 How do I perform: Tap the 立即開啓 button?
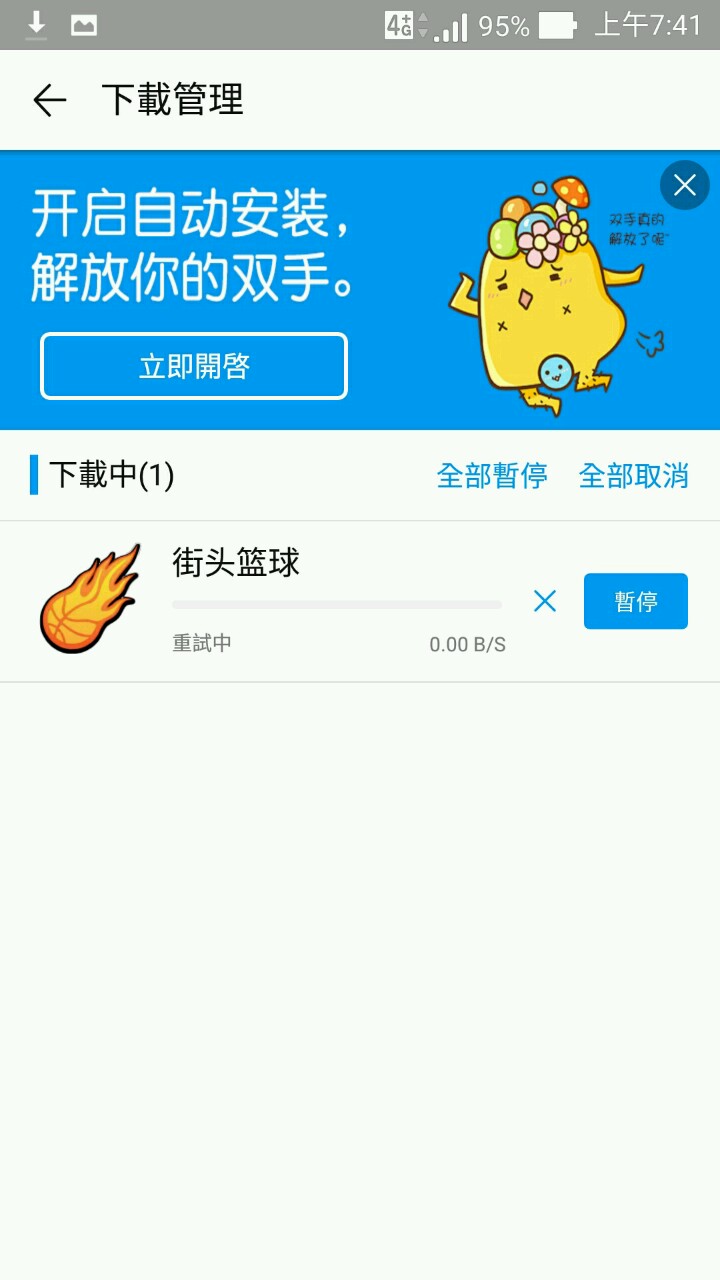pos(194,366)
